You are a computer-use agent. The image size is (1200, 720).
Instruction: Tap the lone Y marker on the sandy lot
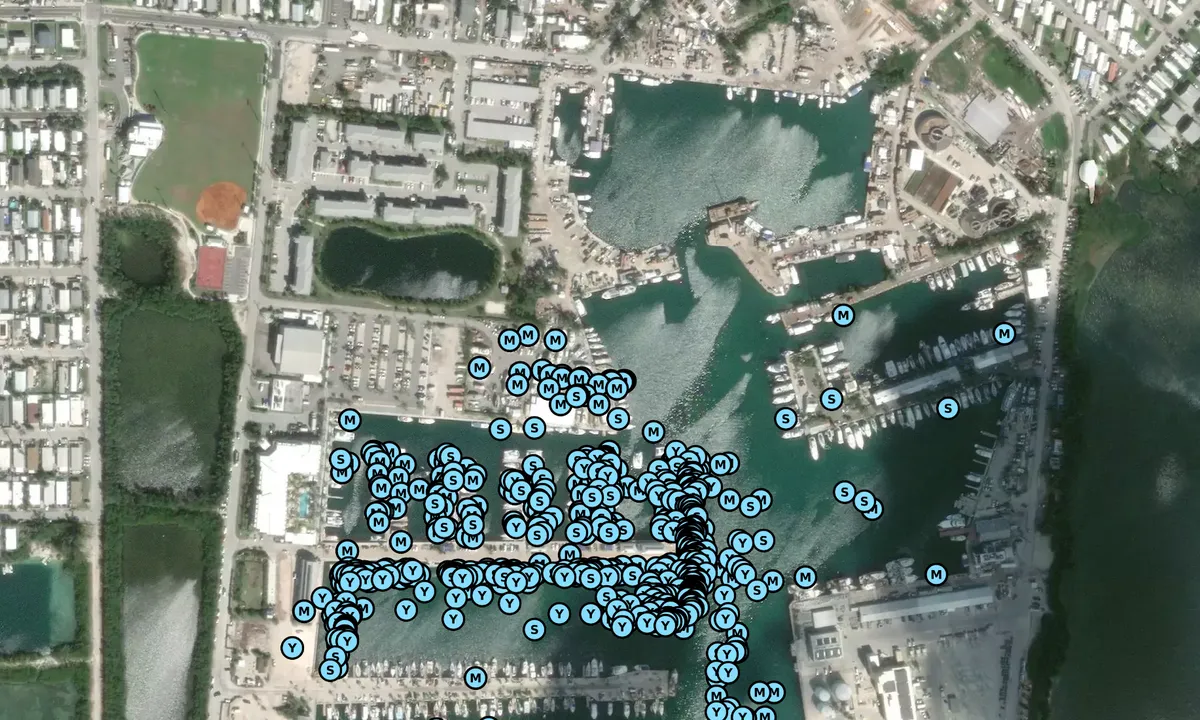pyautogui.click(x=292, y=648)
